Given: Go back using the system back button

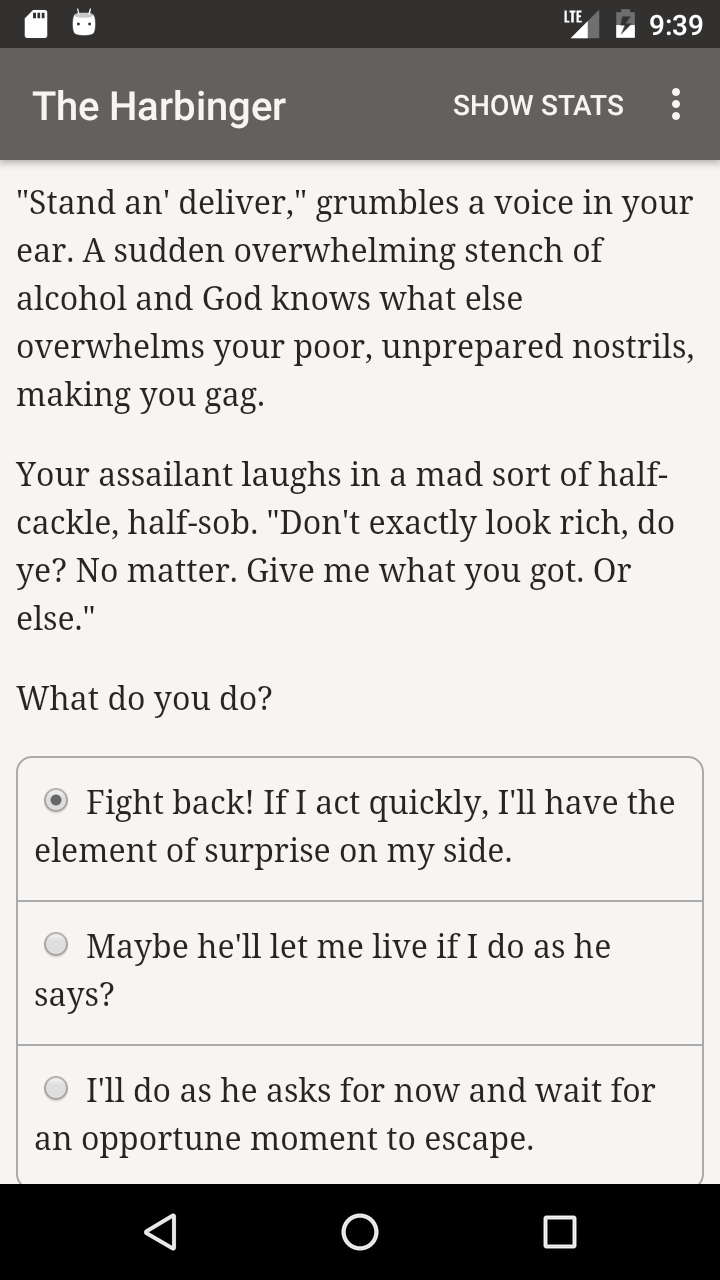Looking at the screenshot, I should [160, 1232].
